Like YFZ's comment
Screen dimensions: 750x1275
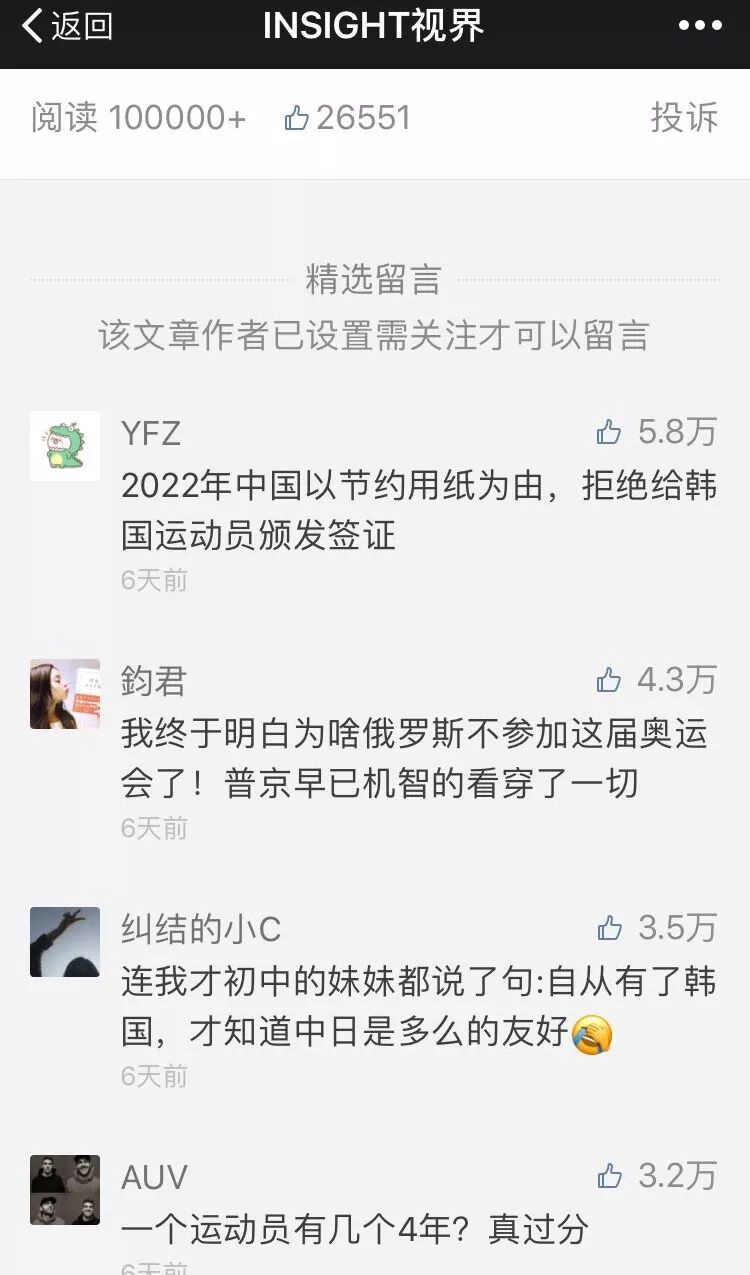(x=609, y=432)
